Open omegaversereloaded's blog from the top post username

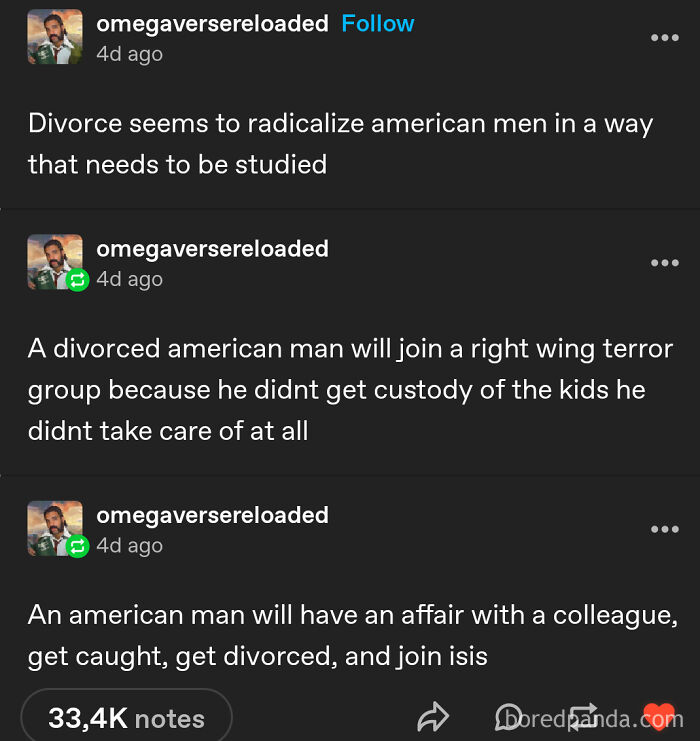[x=212, y=24]
